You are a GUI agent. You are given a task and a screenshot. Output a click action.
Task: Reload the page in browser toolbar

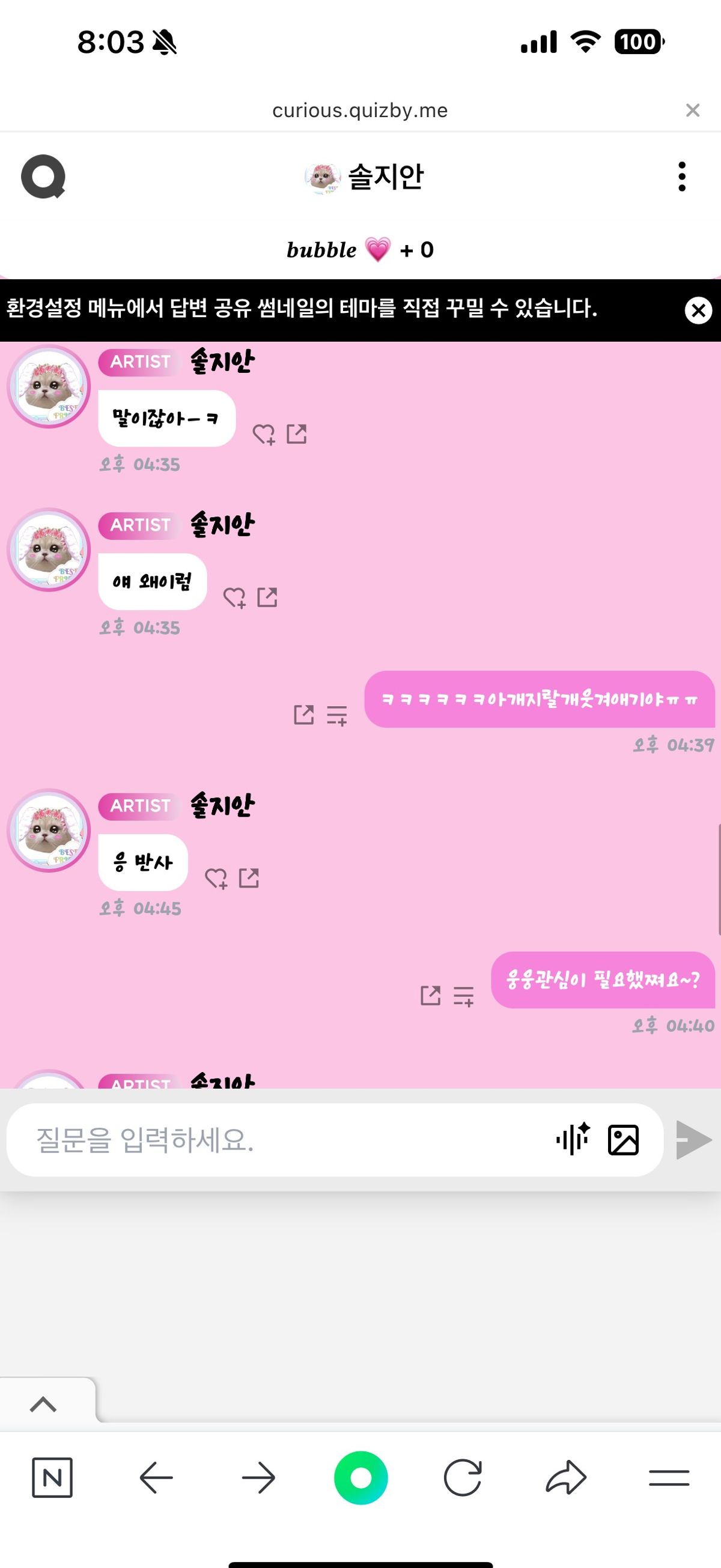pos(463,1477)
